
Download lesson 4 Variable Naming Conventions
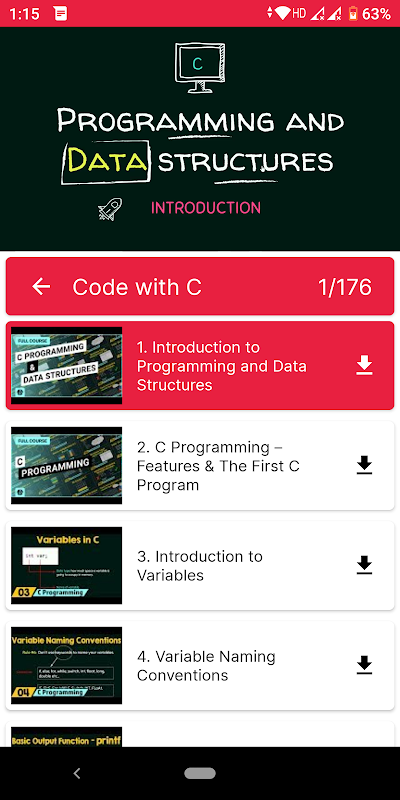[364, 665]
